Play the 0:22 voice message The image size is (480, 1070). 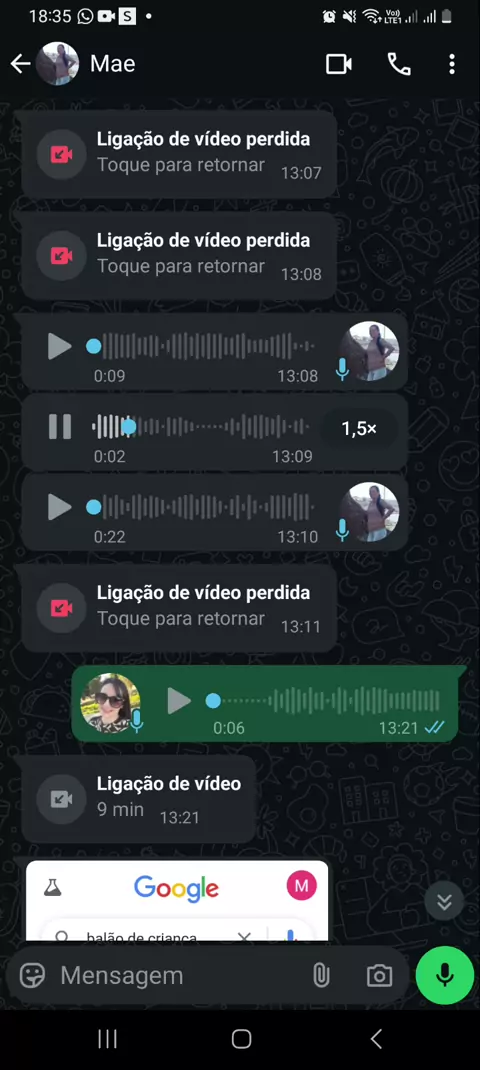[59, 507]
